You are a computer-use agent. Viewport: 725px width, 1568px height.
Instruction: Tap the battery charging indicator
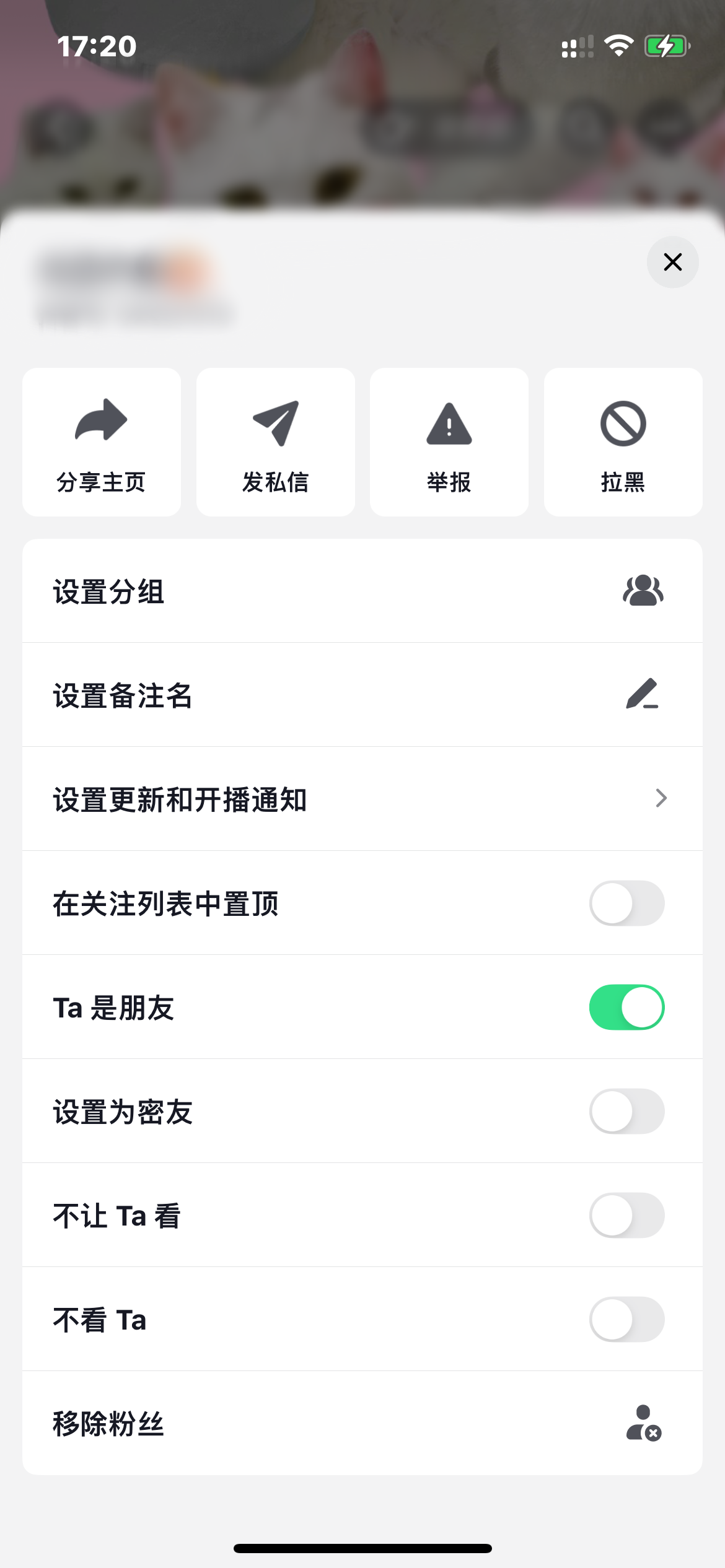[x=667, y=45]
